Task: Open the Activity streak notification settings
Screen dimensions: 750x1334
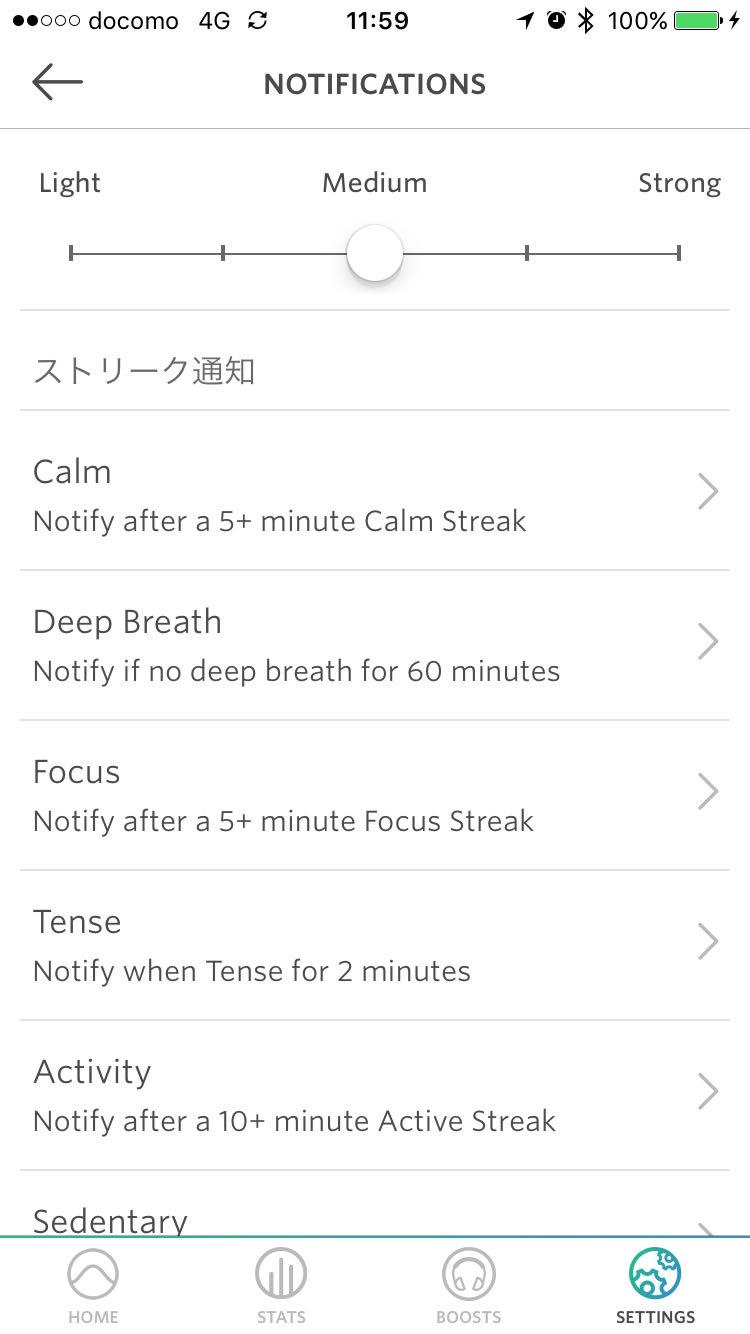Action: click(375, 1095)
